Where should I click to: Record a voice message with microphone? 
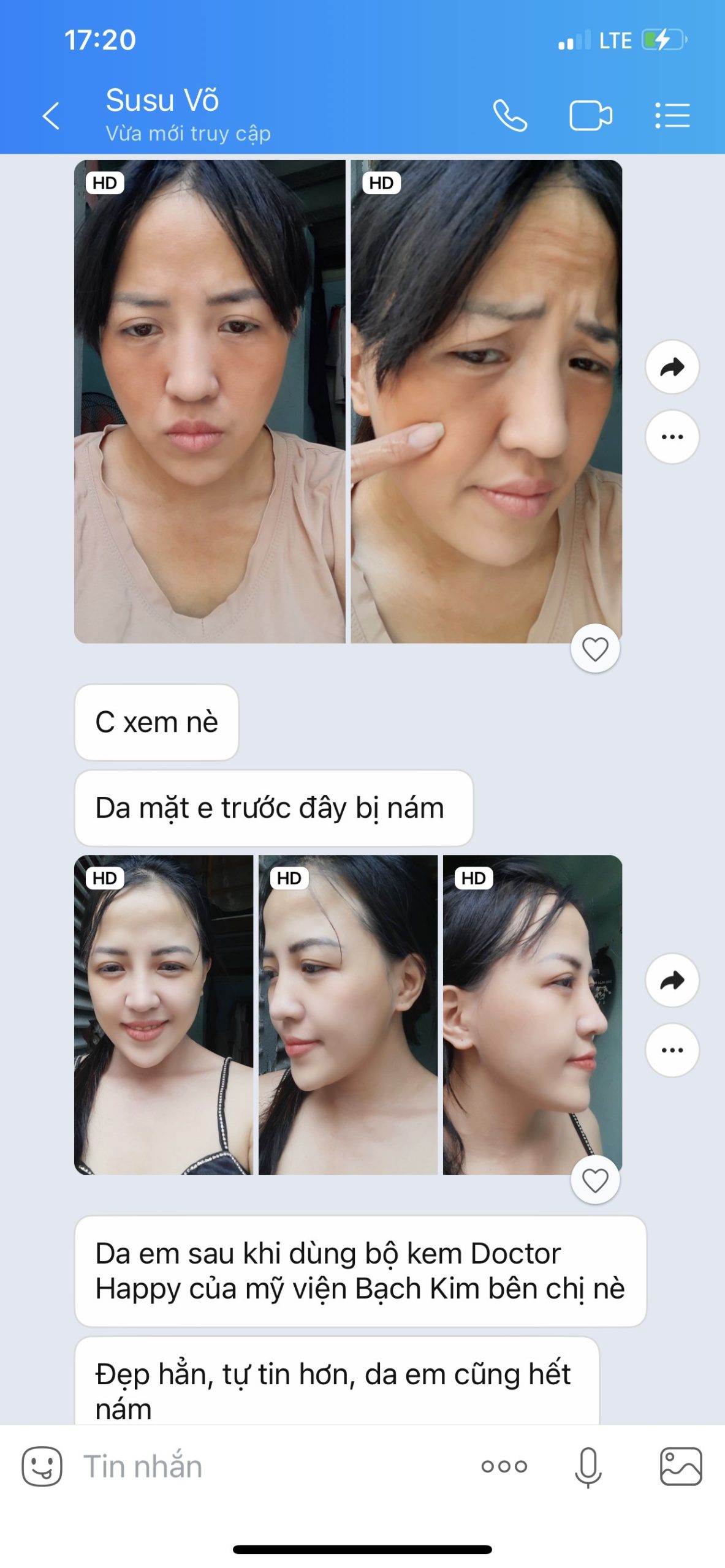pyautogui.click(x=588, y=1466)
